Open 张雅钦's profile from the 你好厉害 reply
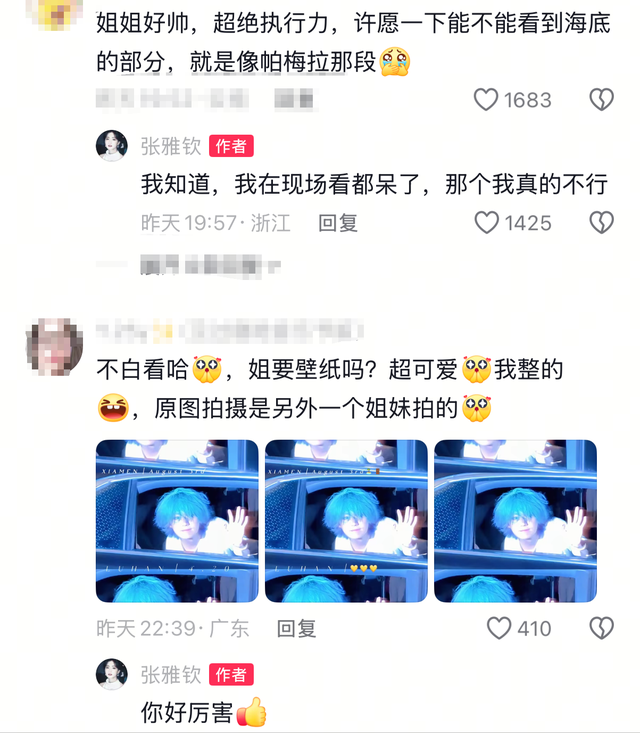 click(x=111, y=674)
